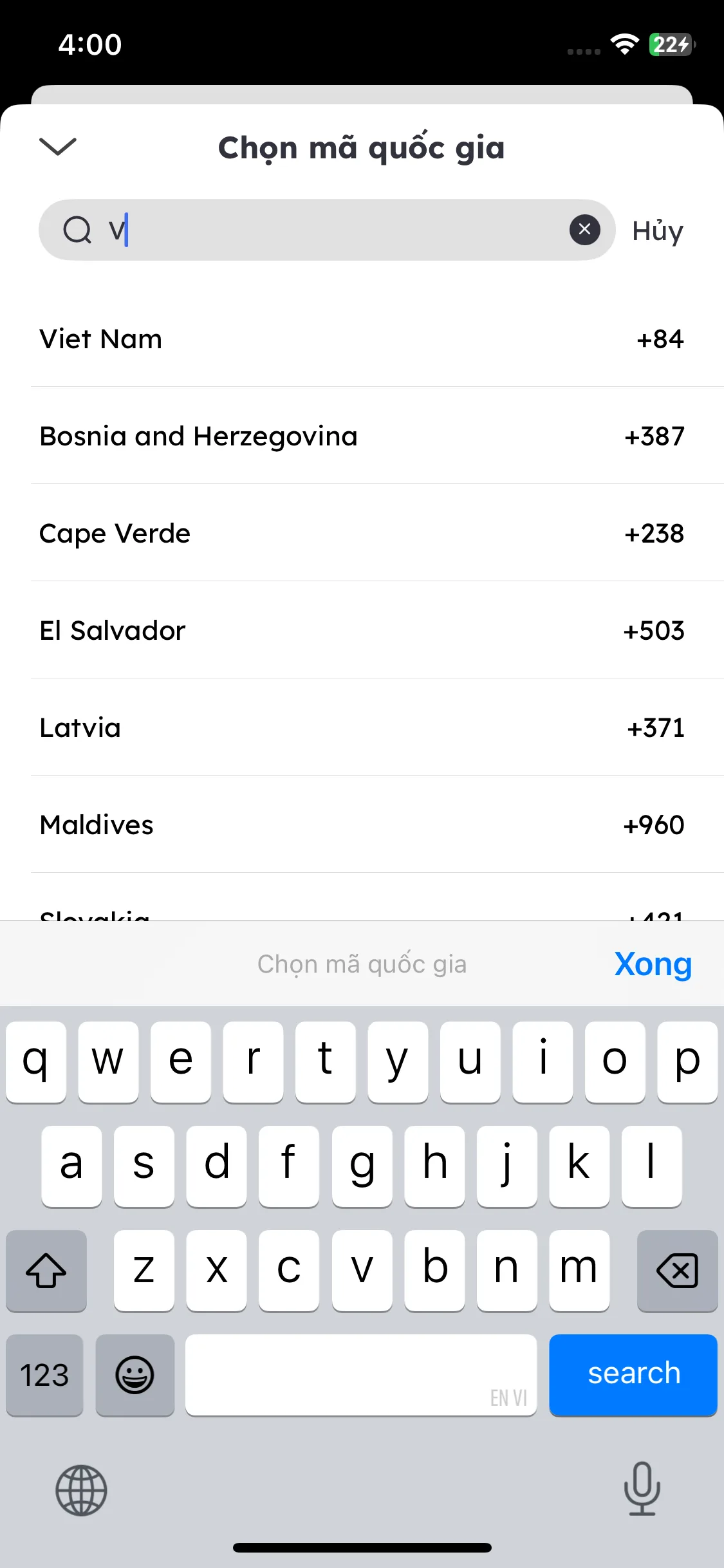Hit the blue search key on the keyboard

(x=633, y=1374)
